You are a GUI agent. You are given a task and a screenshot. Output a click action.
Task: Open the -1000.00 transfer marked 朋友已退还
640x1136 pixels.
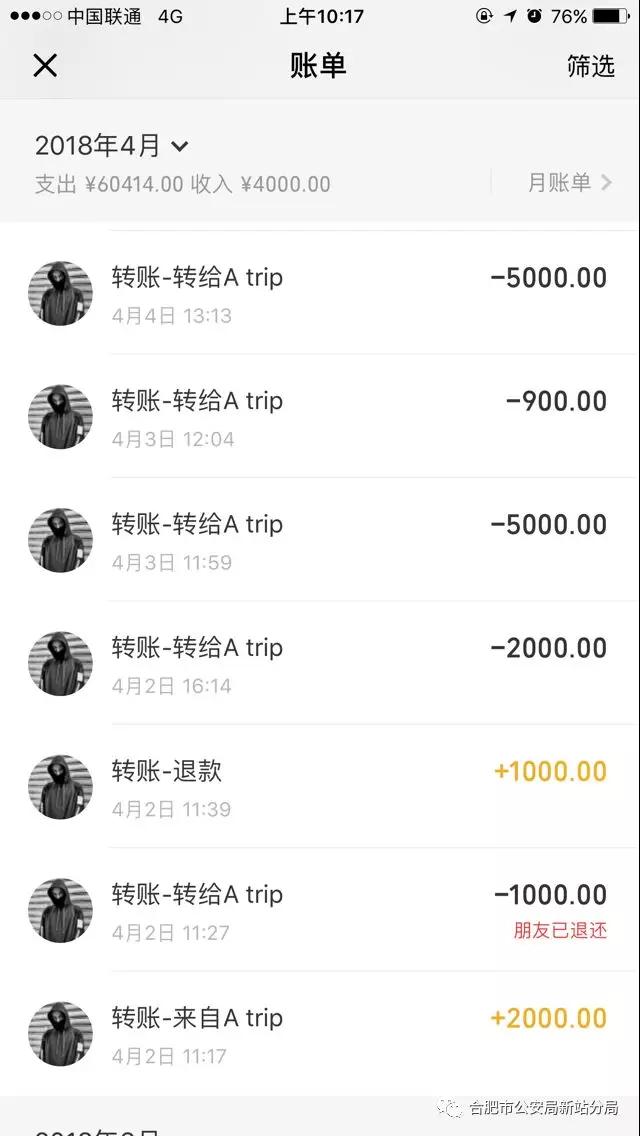(320, 909)
